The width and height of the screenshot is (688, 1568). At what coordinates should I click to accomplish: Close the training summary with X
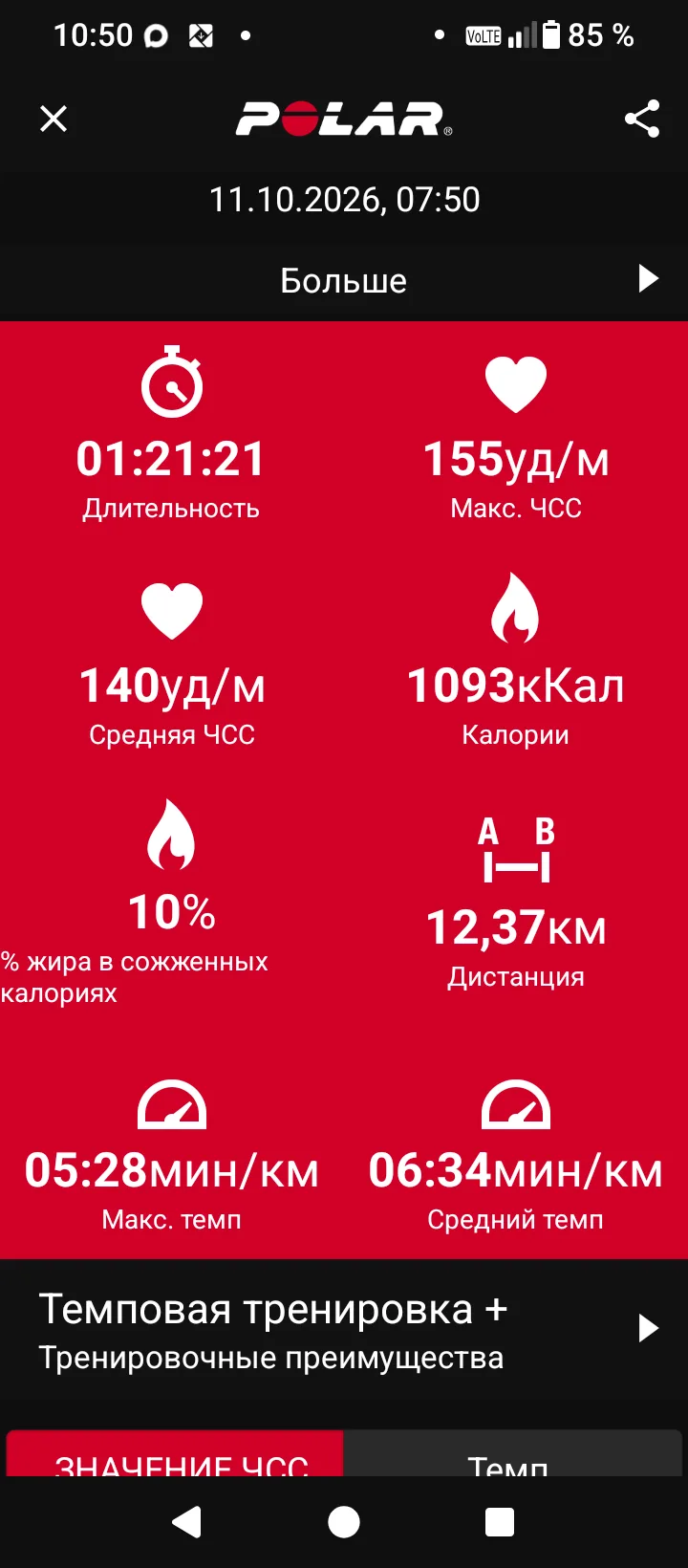tap(54, 119)
